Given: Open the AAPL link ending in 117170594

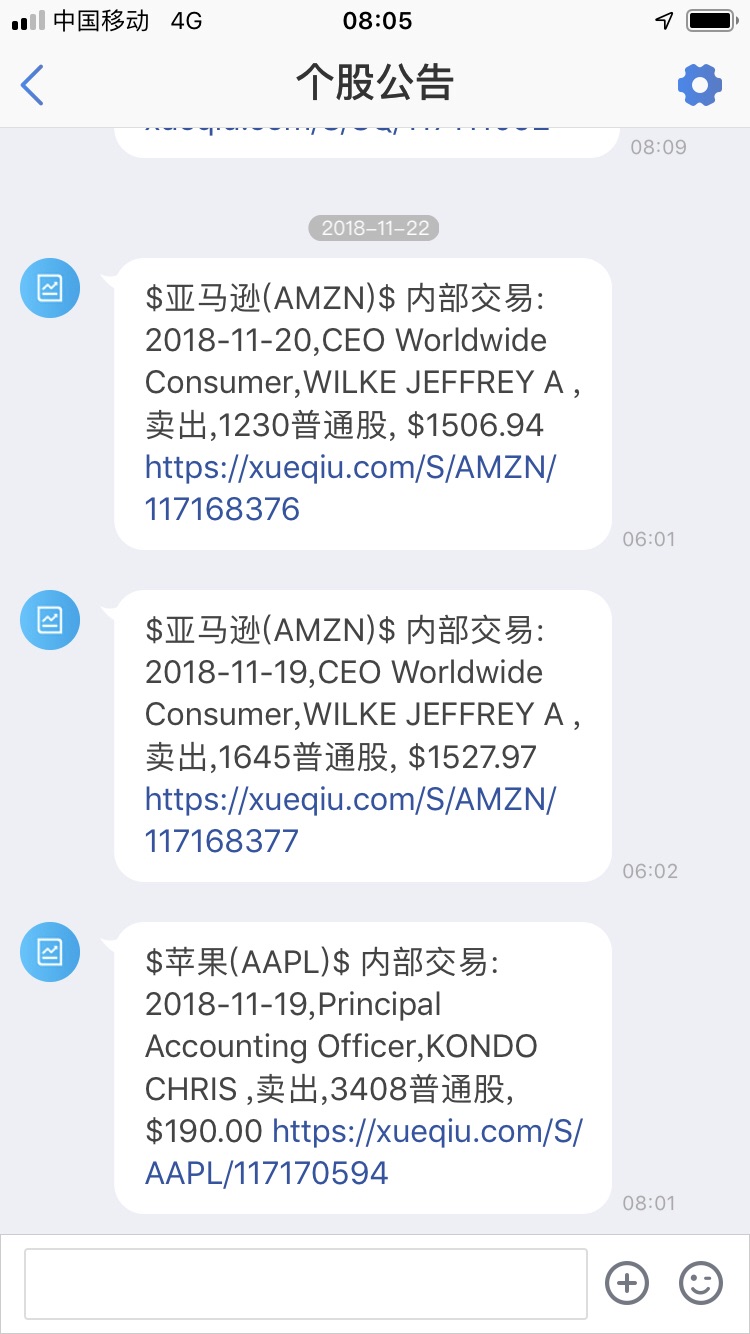Looking at the screenshot, I should (x=426, y=1131).
